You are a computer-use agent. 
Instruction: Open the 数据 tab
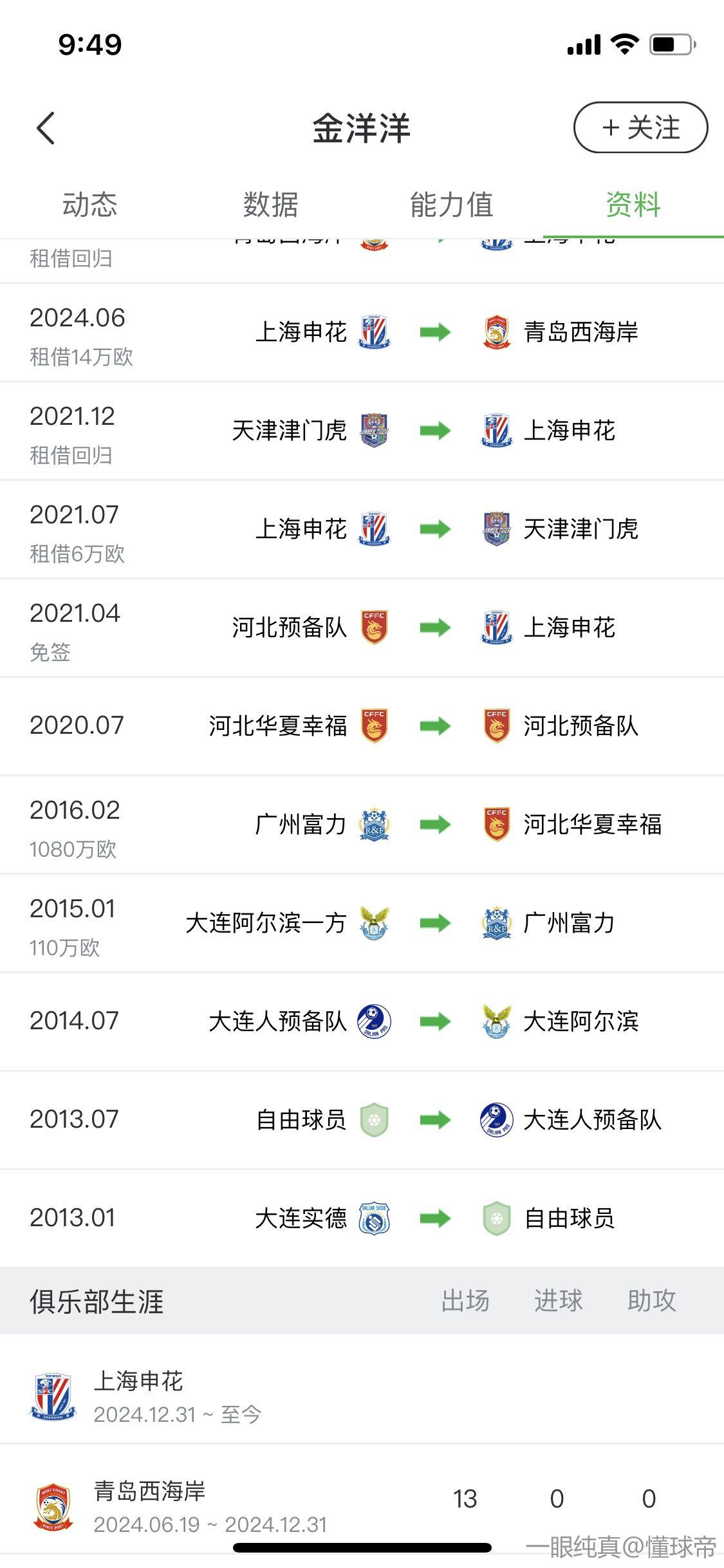[270, 205]
